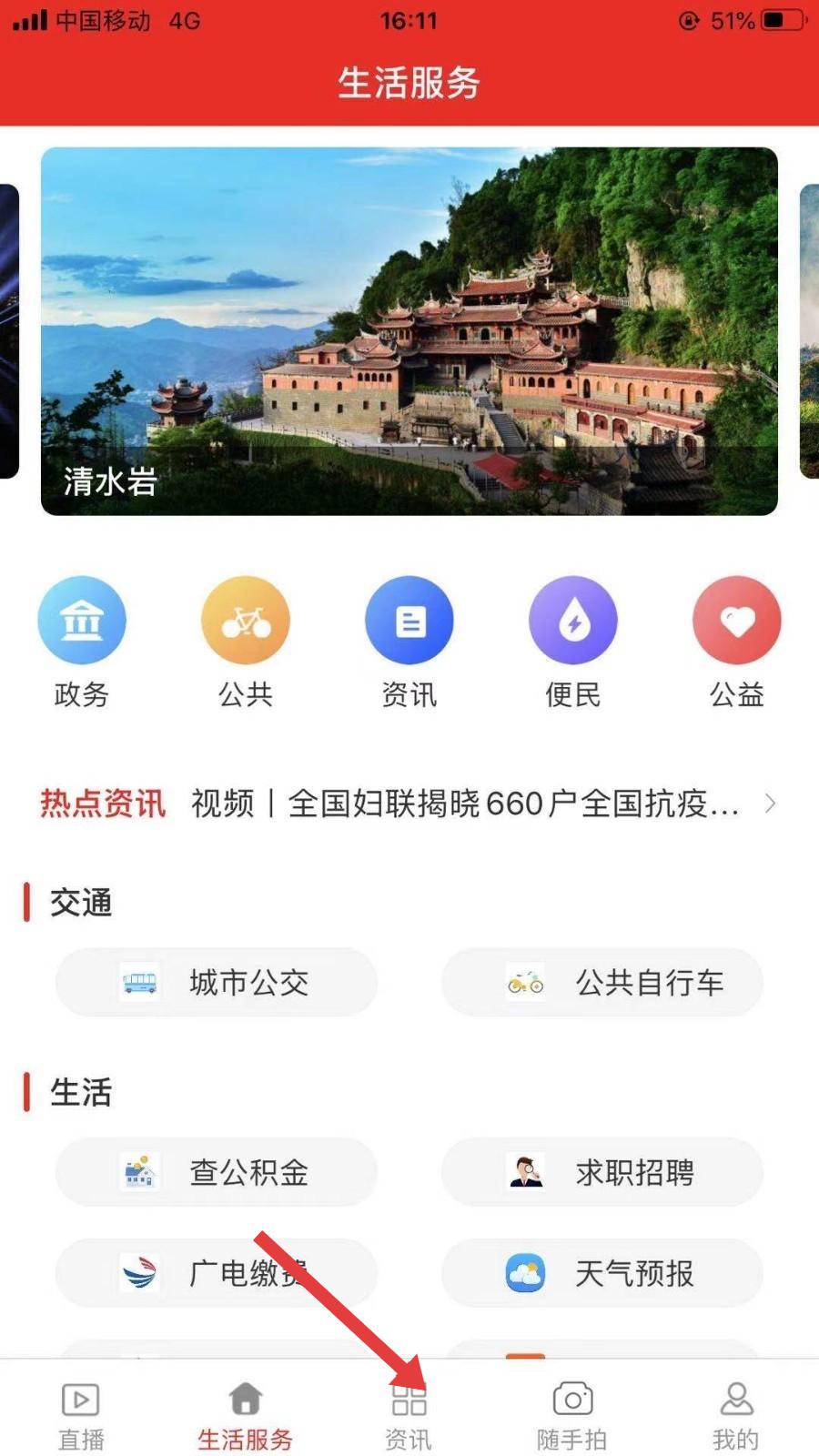Open 城市公交 service
The height and width of the screenshot is (1456, 819).
(217, 982)
